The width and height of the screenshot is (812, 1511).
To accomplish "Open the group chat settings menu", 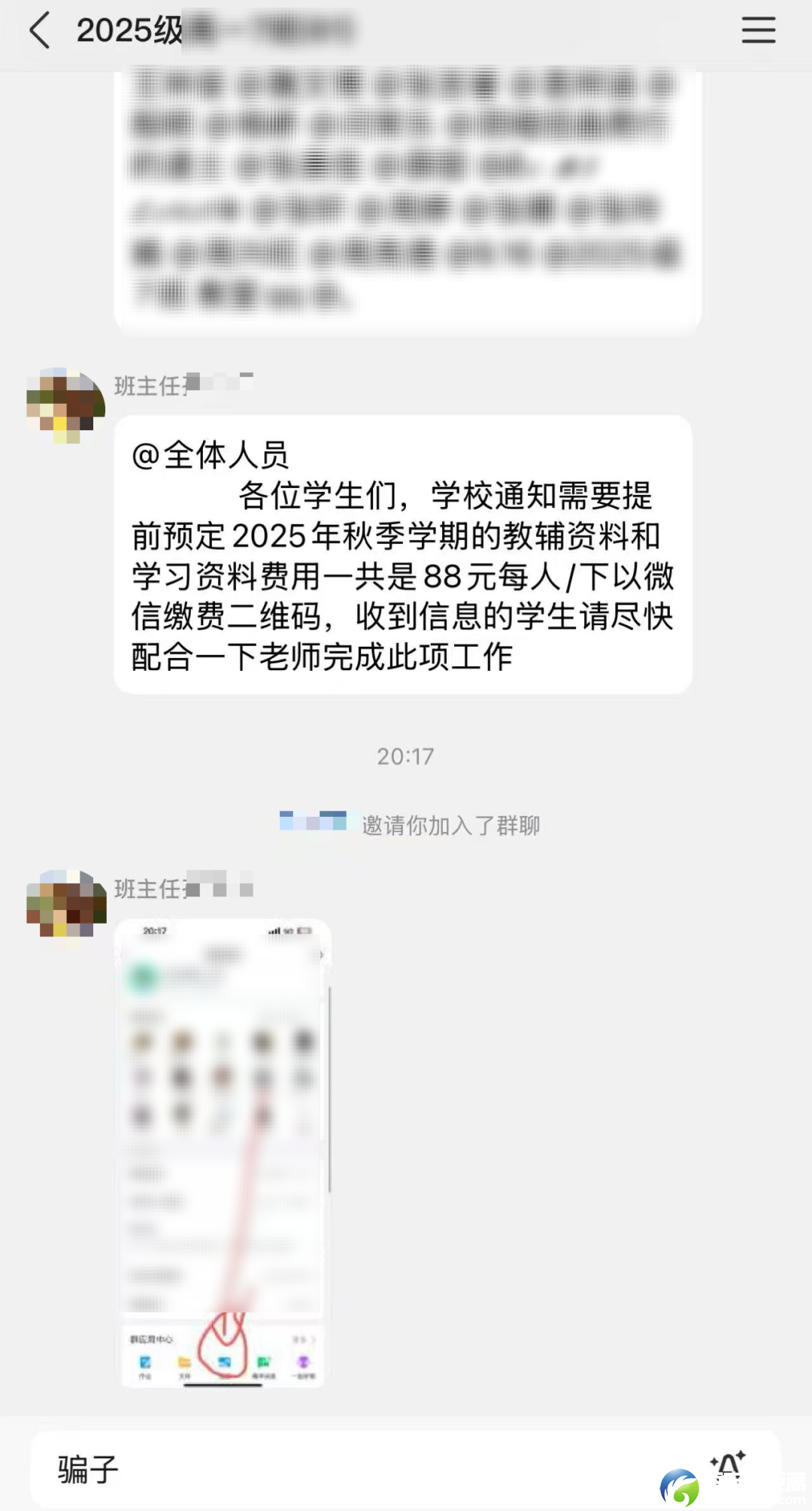I will (758, 31).
